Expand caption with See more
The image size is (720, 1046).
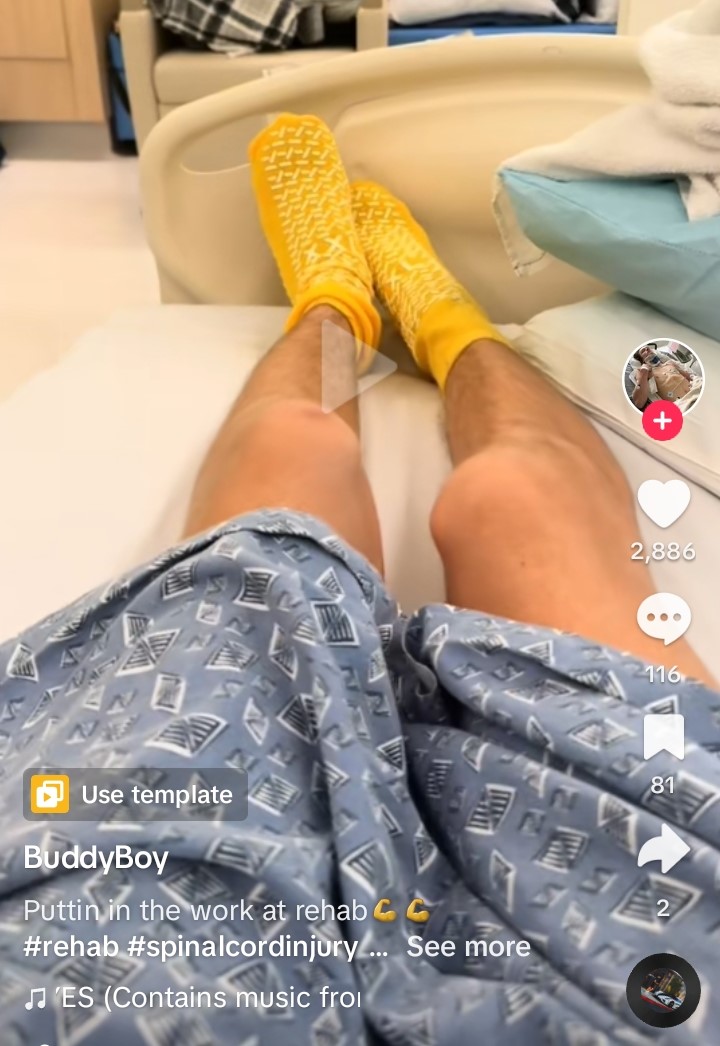pos(468,946)
